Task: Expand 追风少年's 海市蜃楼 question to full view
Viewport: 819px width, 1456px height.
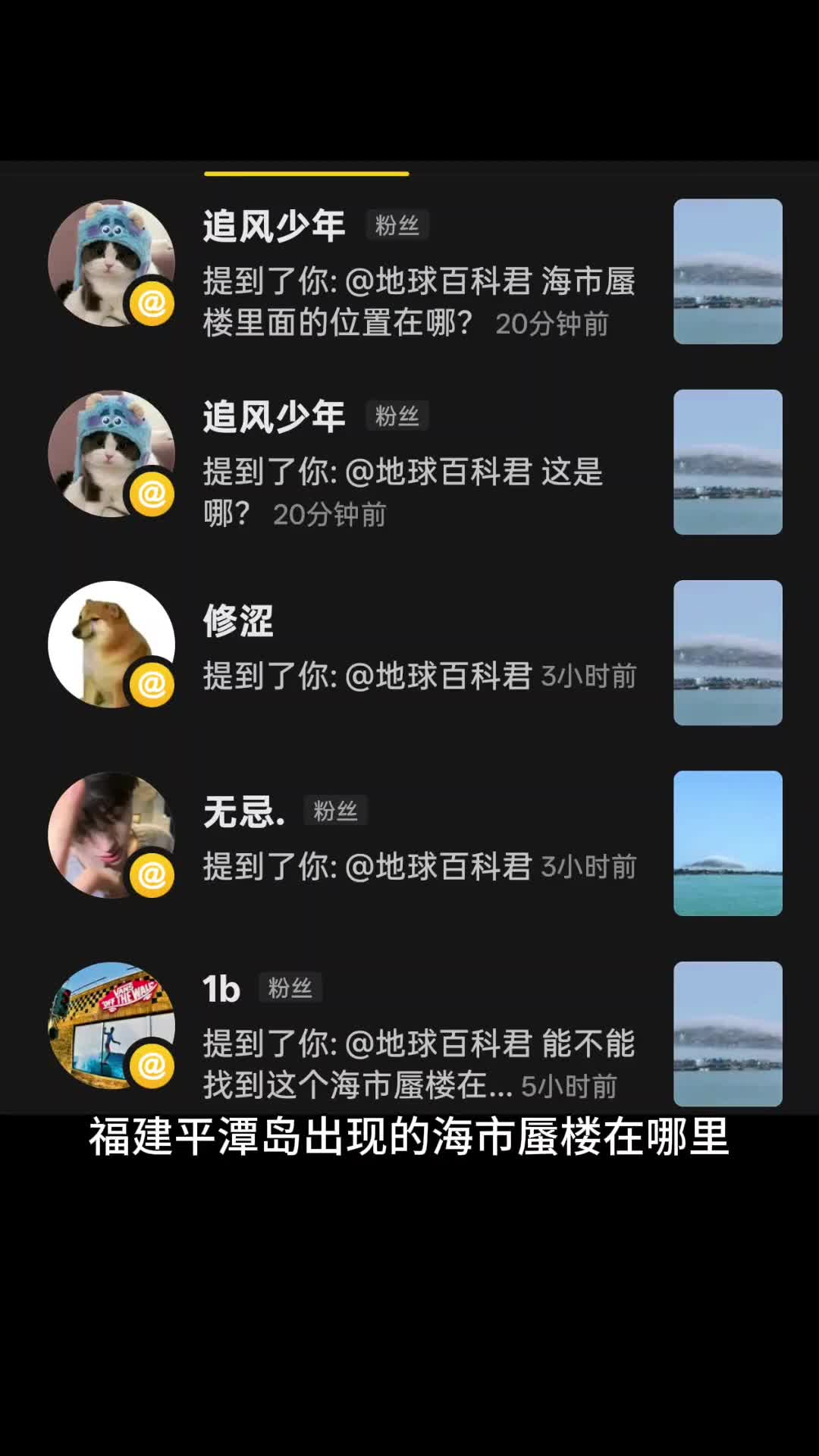Action: point(417,302)
